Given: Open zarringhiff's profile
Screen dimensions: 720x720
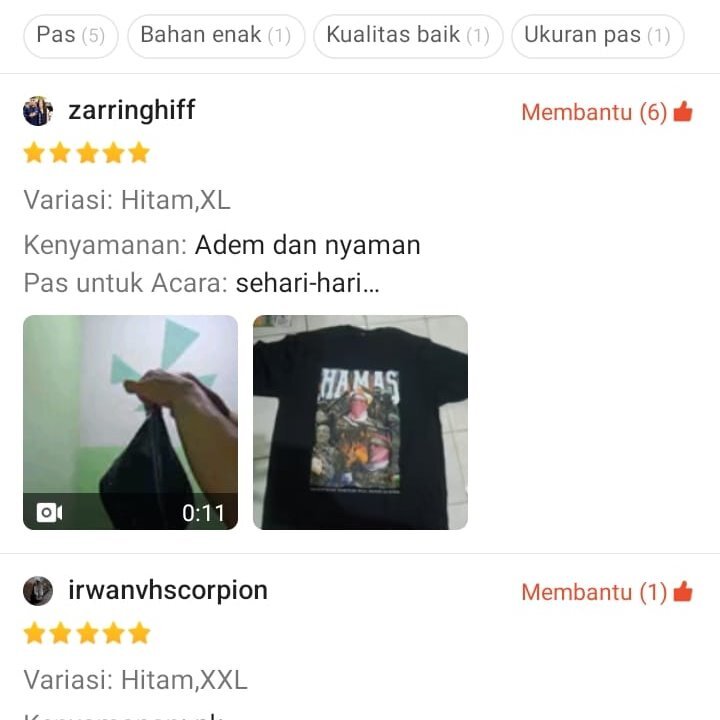Looking at the screenshot, I should pyautogui.click(x=131, y=110).
